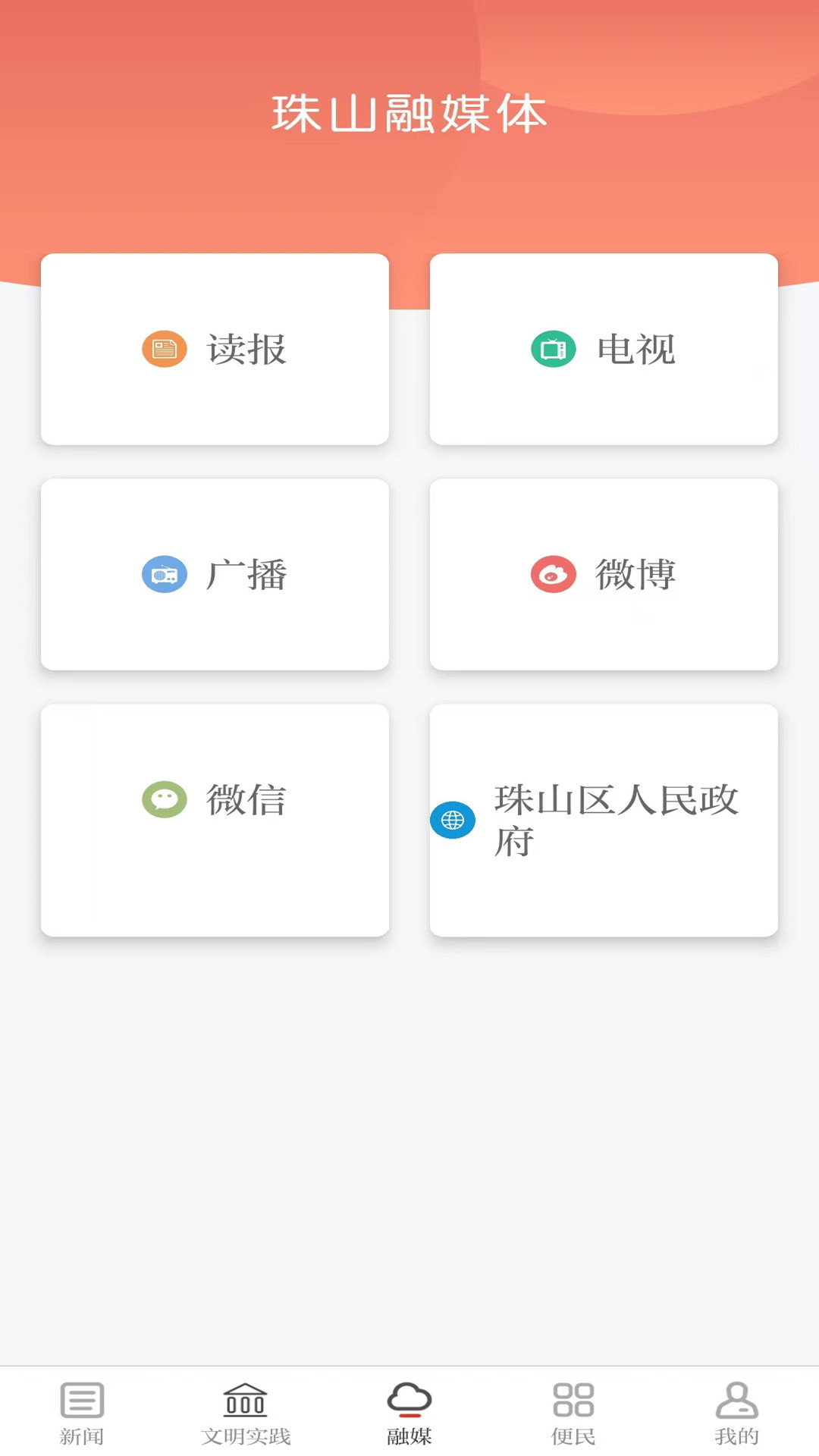Open 读报 reading section
819x1456 pixels.
pos(215,350)
